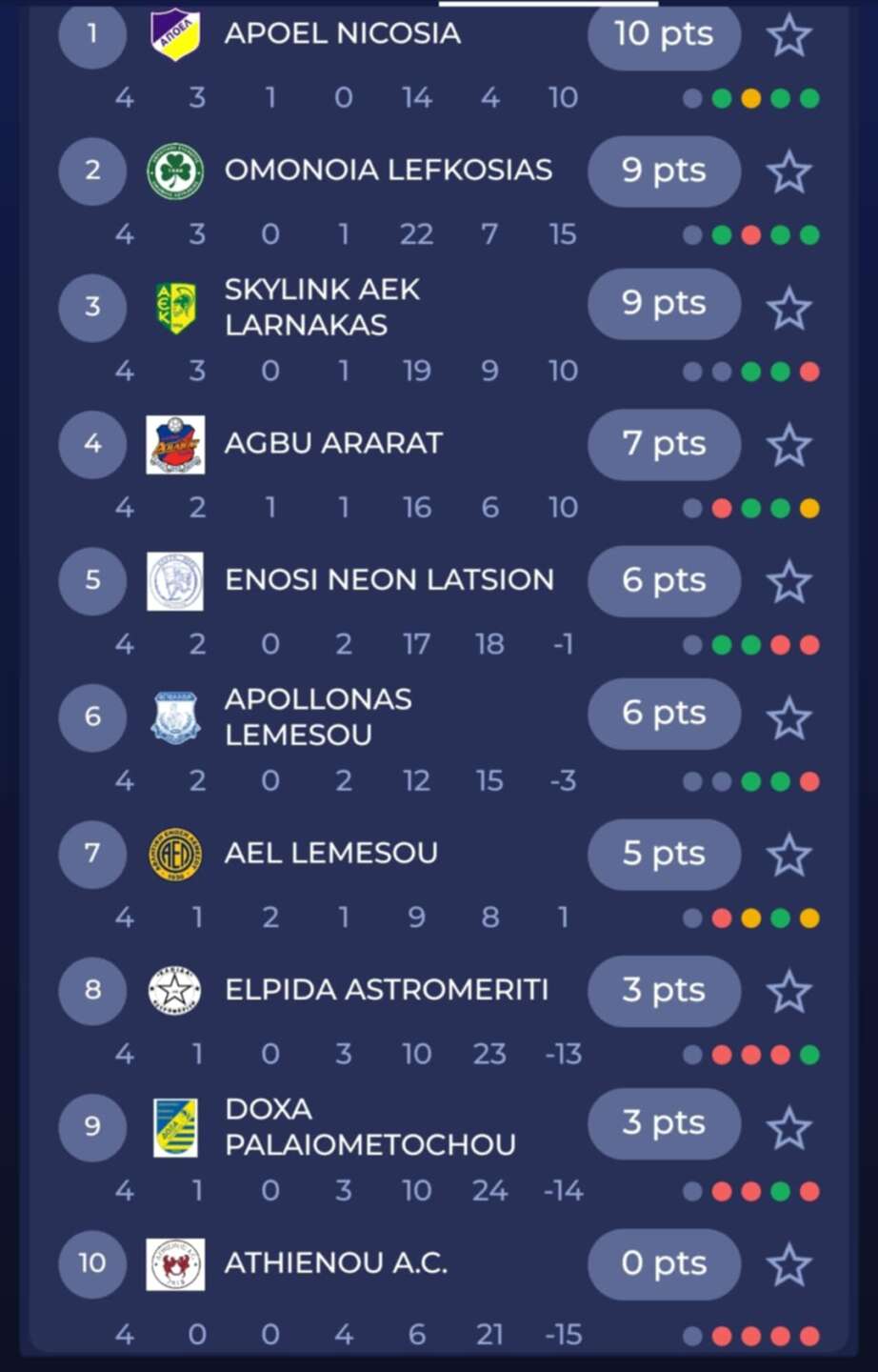Image resolution: width=878 pixels, height=1372 pixels.
Task: Open the Skylink AEK Larnakas row
Action: [x=321, y=307]
